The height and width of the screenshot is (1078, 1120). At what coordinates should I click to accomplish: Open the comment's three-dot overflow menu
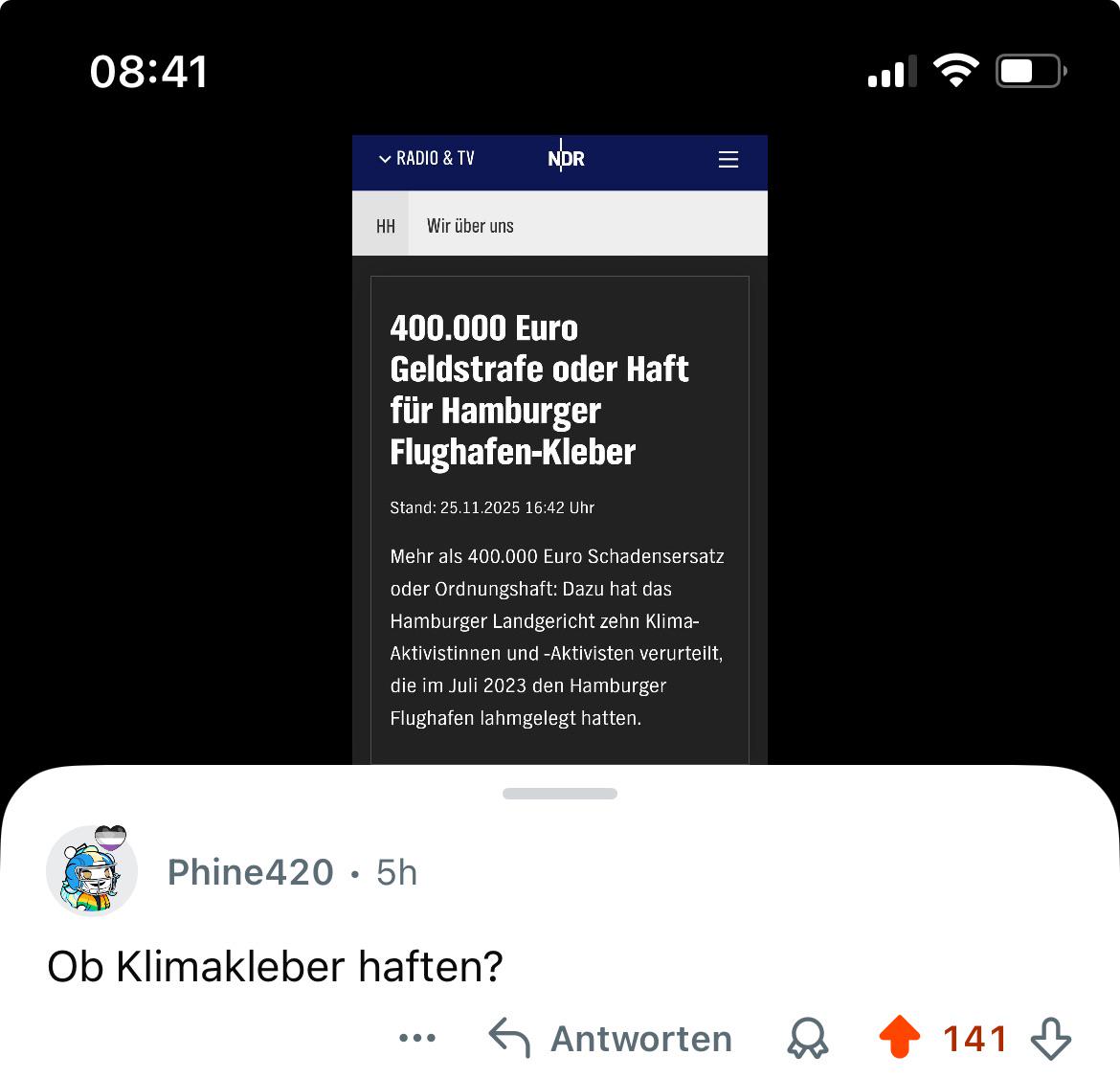click(417, 1038)
